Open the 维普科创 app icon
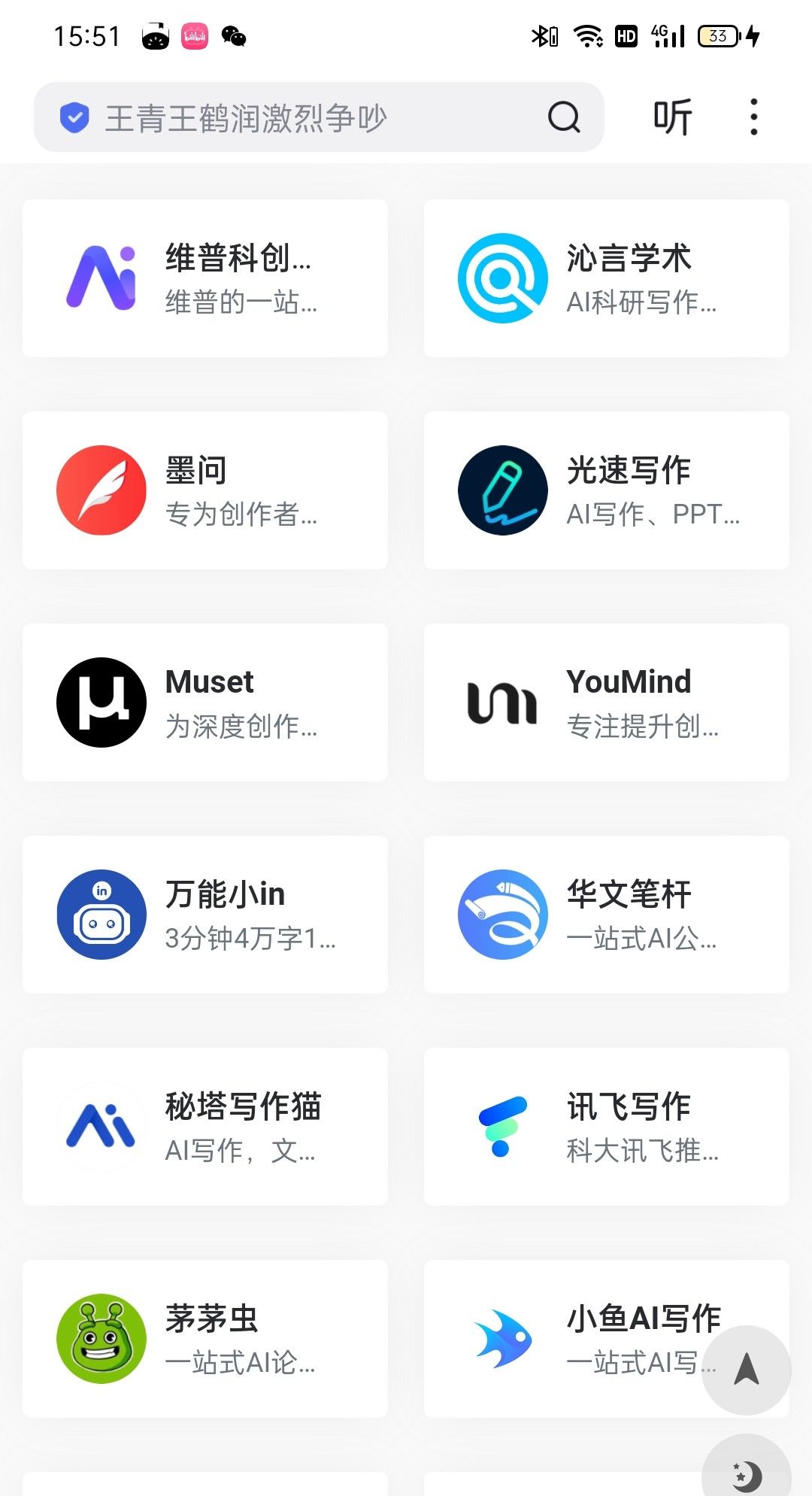The width and height of the screenshot is (812, 1496). point(103,277)
